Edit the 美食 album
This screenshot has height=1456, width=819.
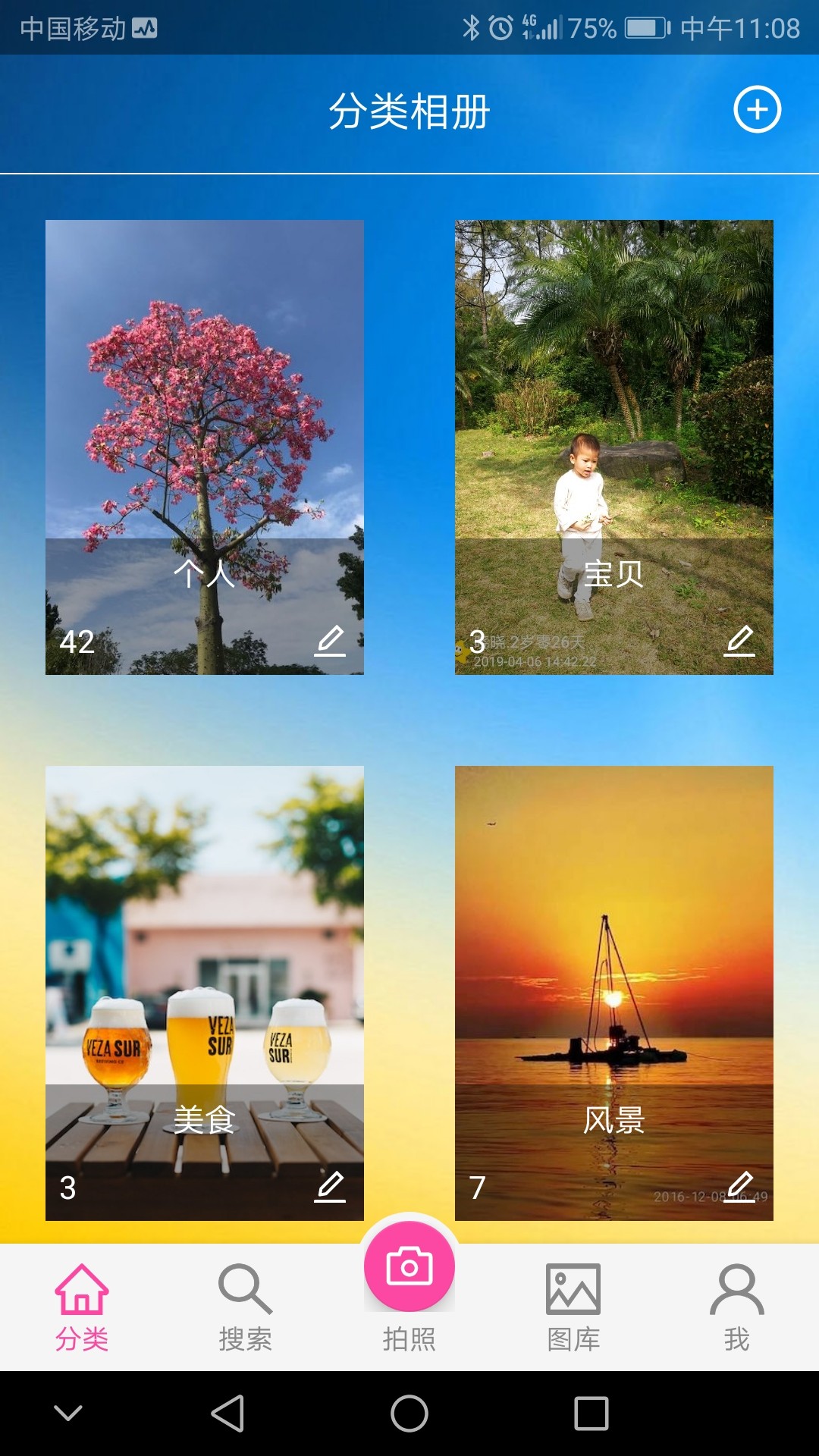[330, 1188]
